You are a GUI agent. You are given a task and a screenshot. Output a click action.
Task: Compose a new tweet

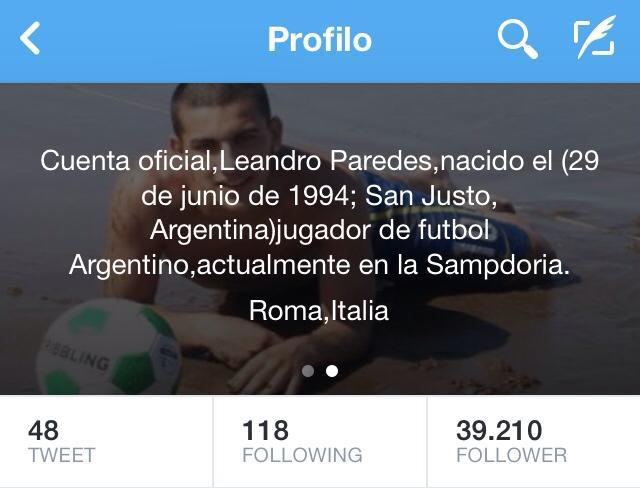[593, 40]
